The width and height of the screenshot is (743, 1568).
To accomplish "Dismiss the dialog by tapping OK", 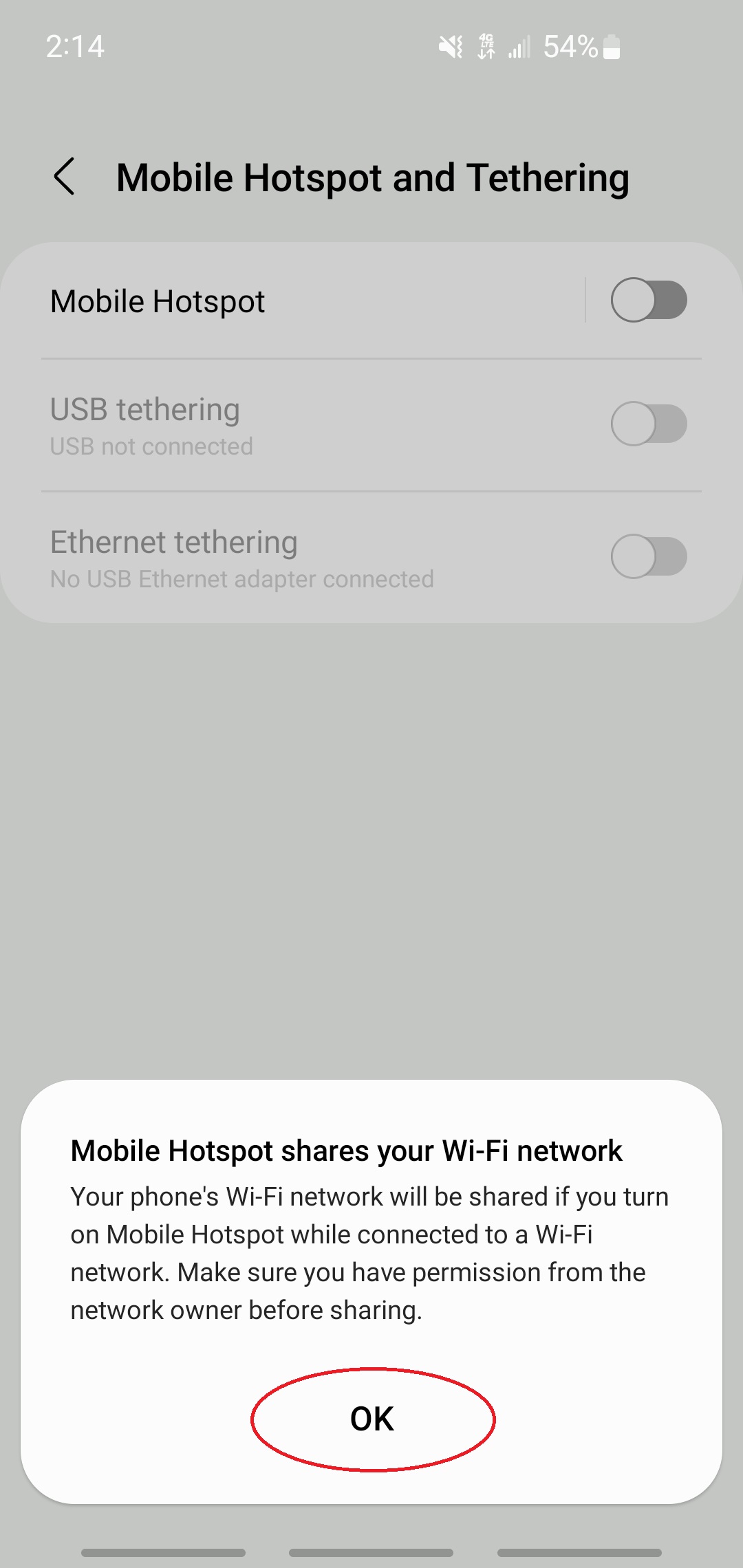I will coord(371,1418).
